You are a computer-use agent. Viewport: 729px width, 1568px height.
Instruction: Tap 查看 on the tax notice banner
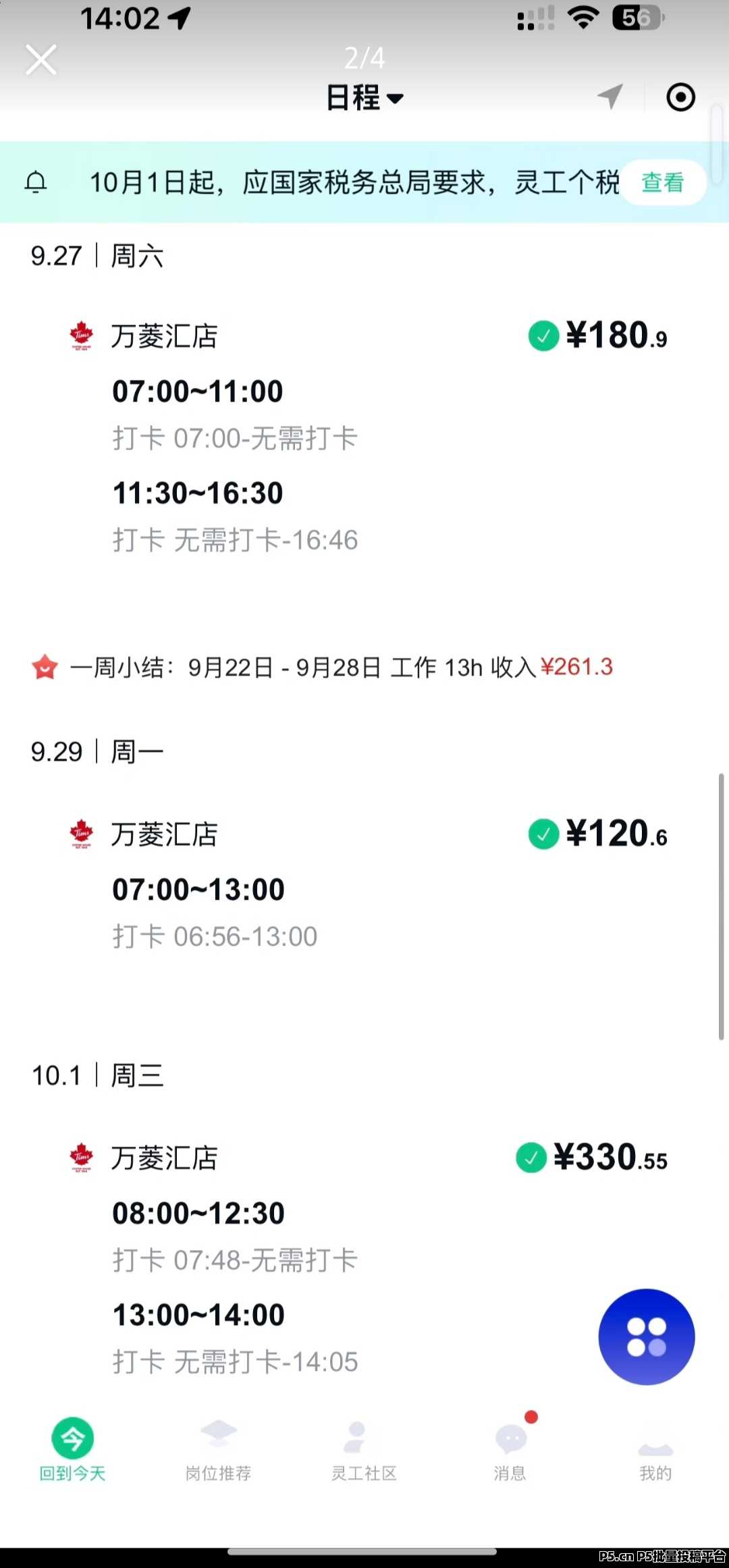pos(662,182)
